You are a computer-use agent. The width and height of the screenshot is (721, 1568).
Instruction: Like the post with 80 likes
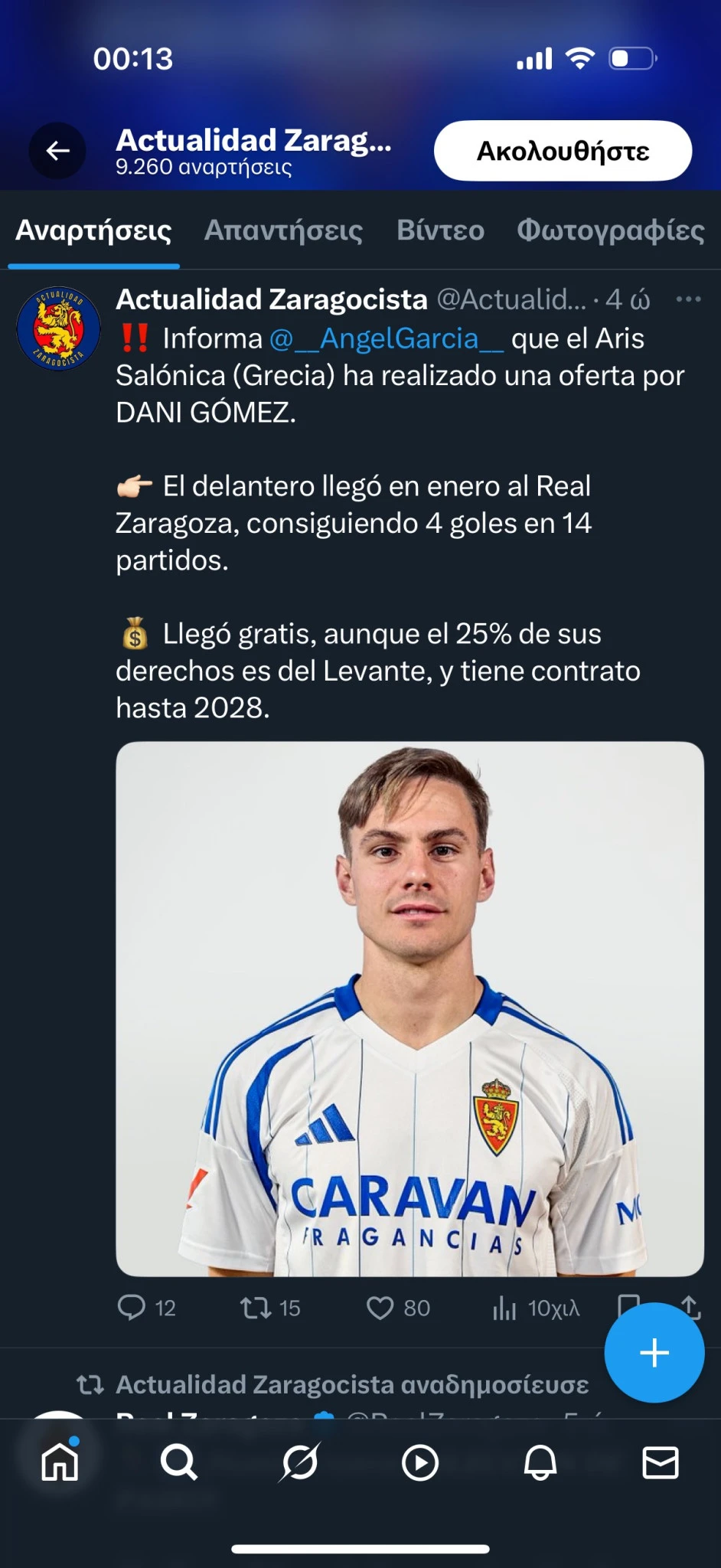click(380, 1307)
